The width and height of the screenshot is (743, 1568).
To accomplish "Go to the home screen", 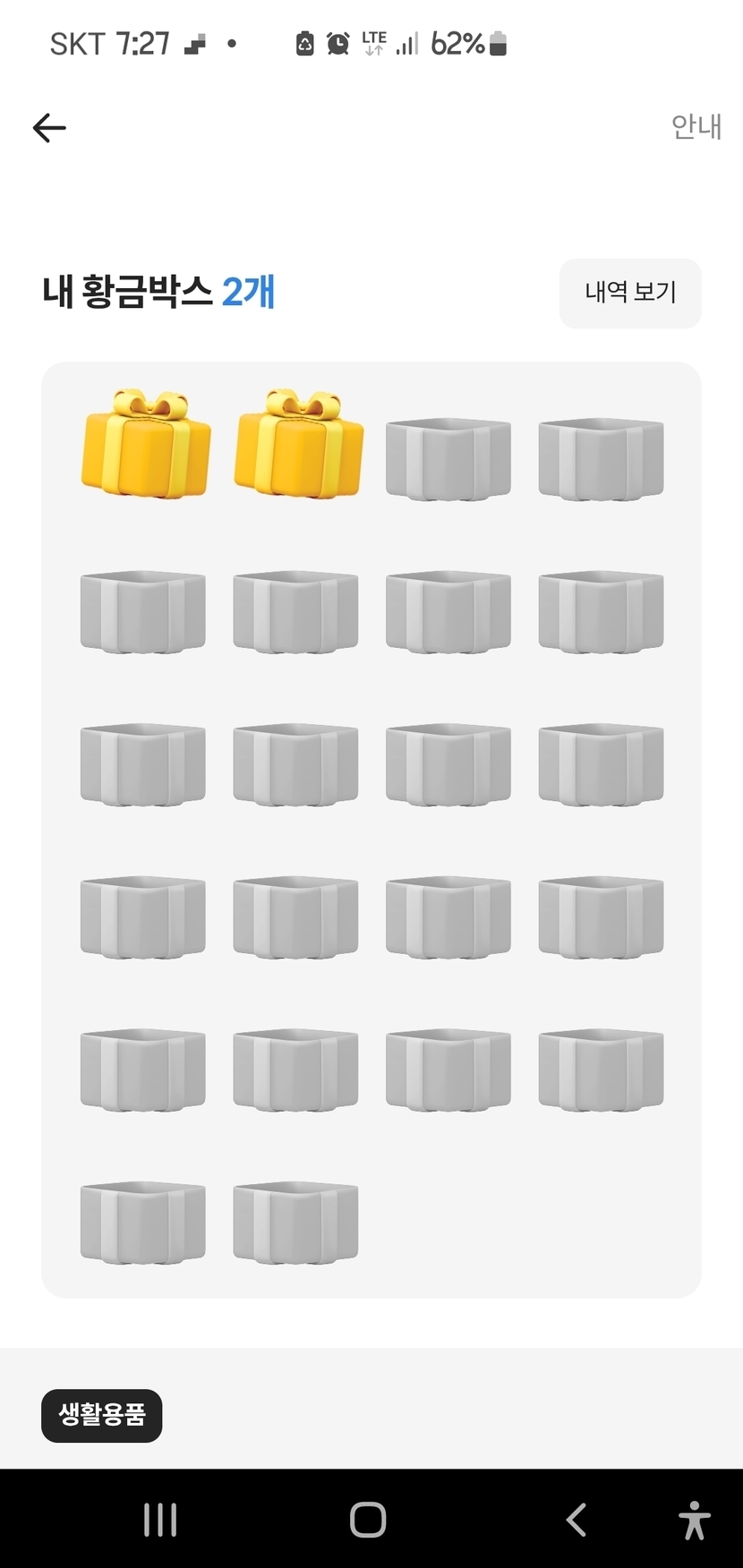I will pyautogui.click(x=368, y=1519).
